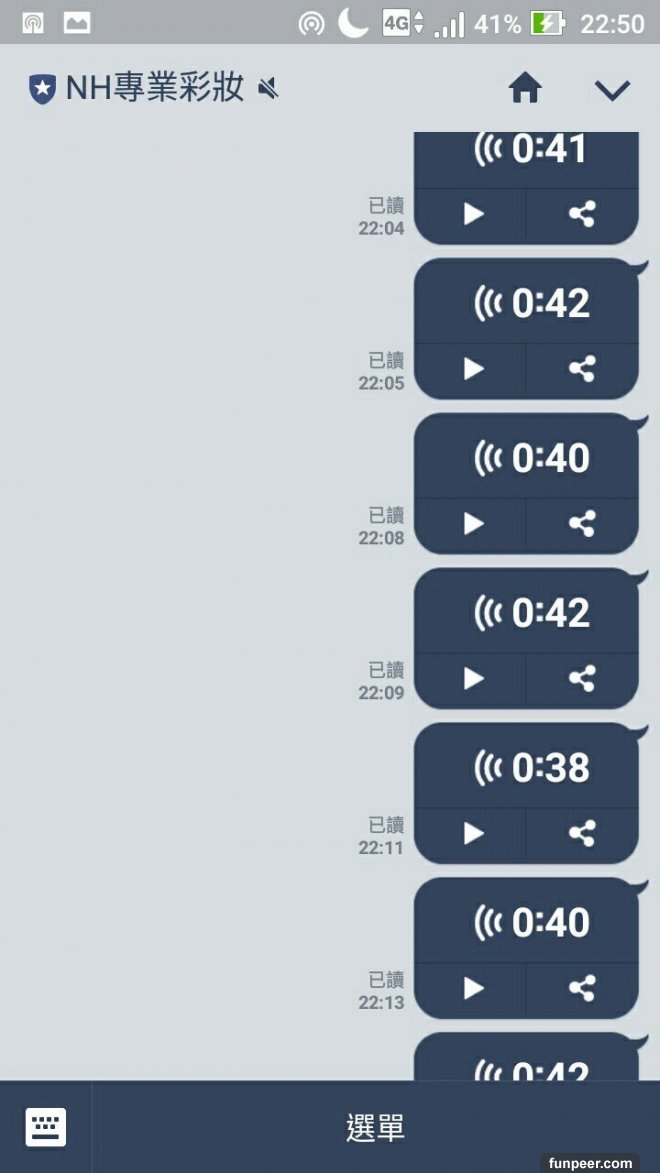Share the voice message sent at 22:09
The width and height of the screenshot is (660, 1173).
pyautogui.click(x=582, y=679)
